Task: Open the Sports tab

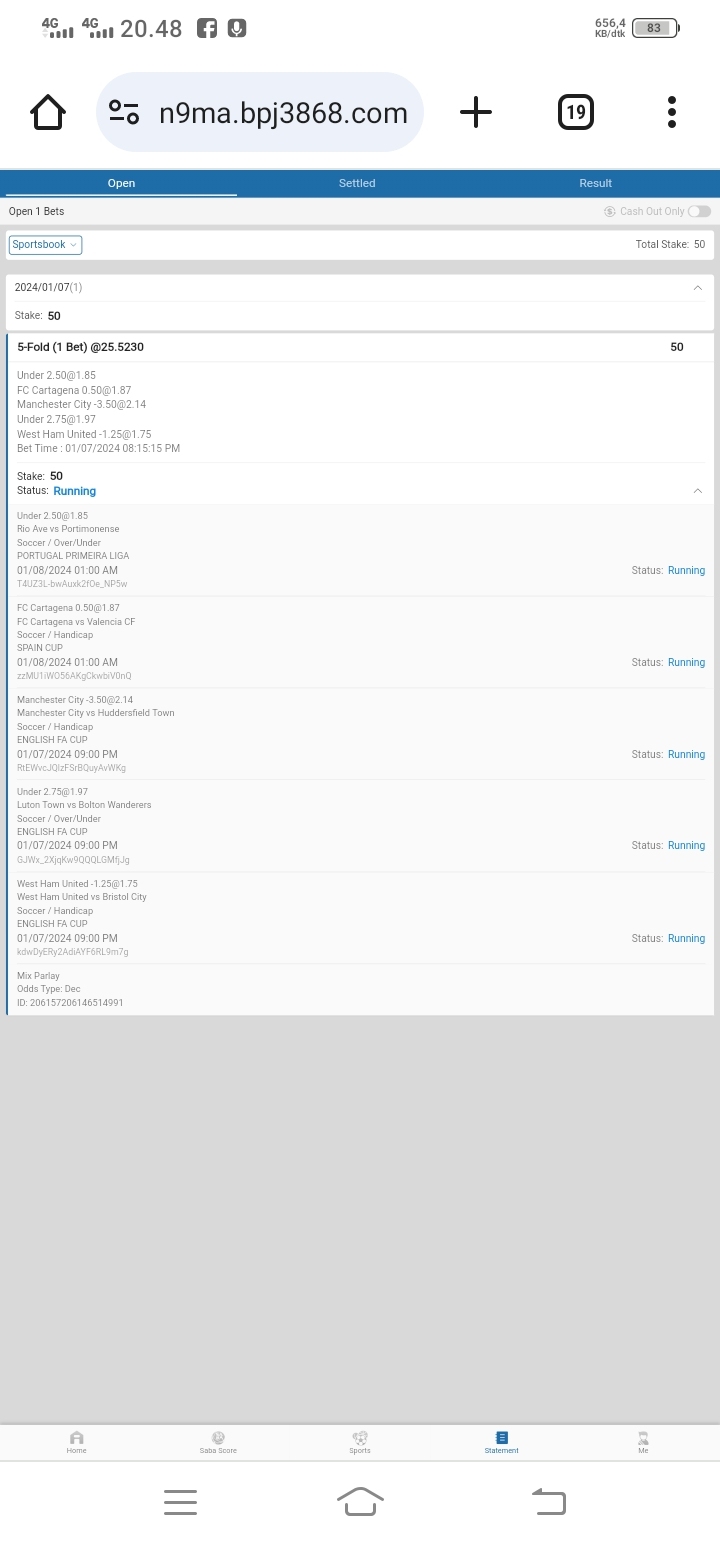Action: pos(360,1442)
